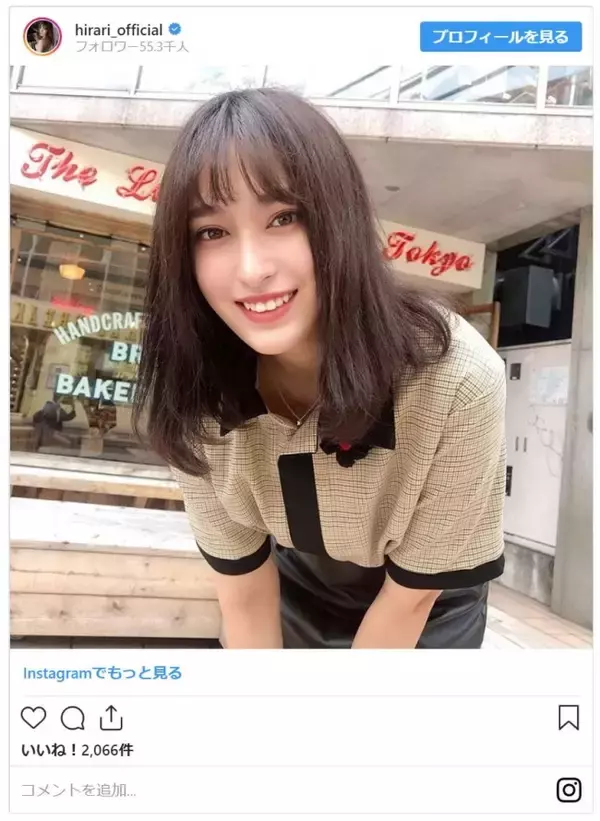
Task: Open the comment bubble icon
Action: pos(73,718)
